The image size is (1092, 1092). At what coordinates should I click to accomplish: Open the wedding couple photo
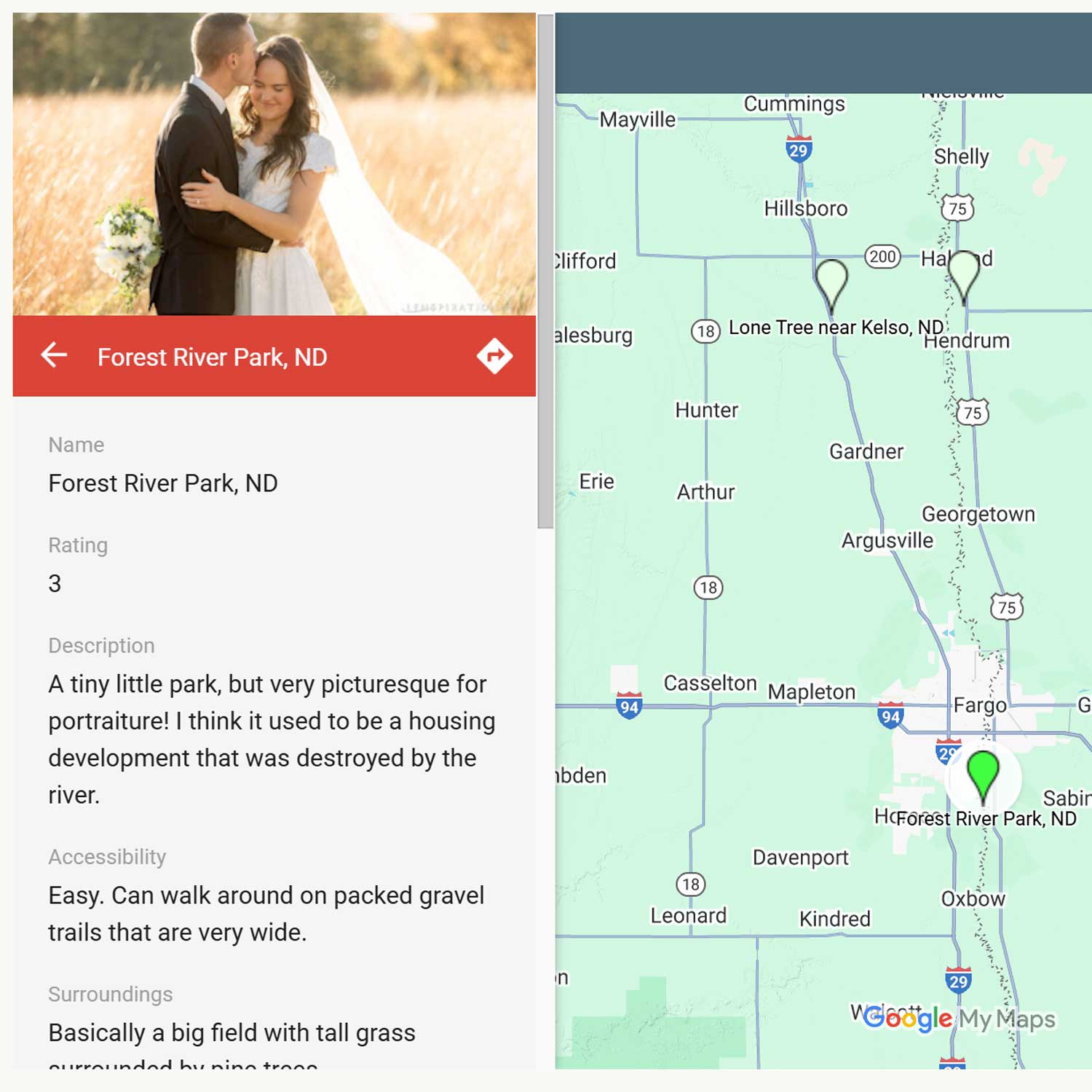[274, 164]
